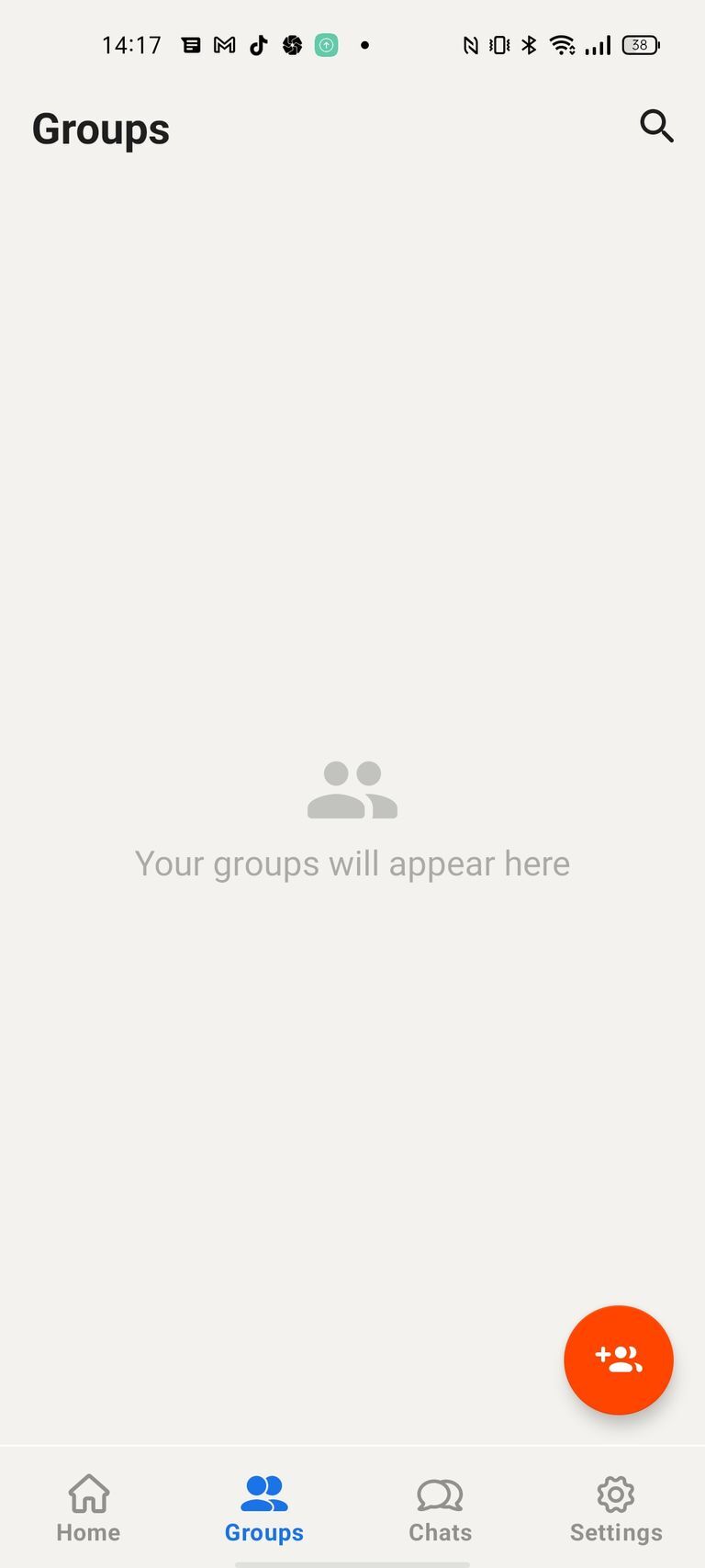Create a new group with the orange button
705x1568 pixels.
tap(618, 1359)
